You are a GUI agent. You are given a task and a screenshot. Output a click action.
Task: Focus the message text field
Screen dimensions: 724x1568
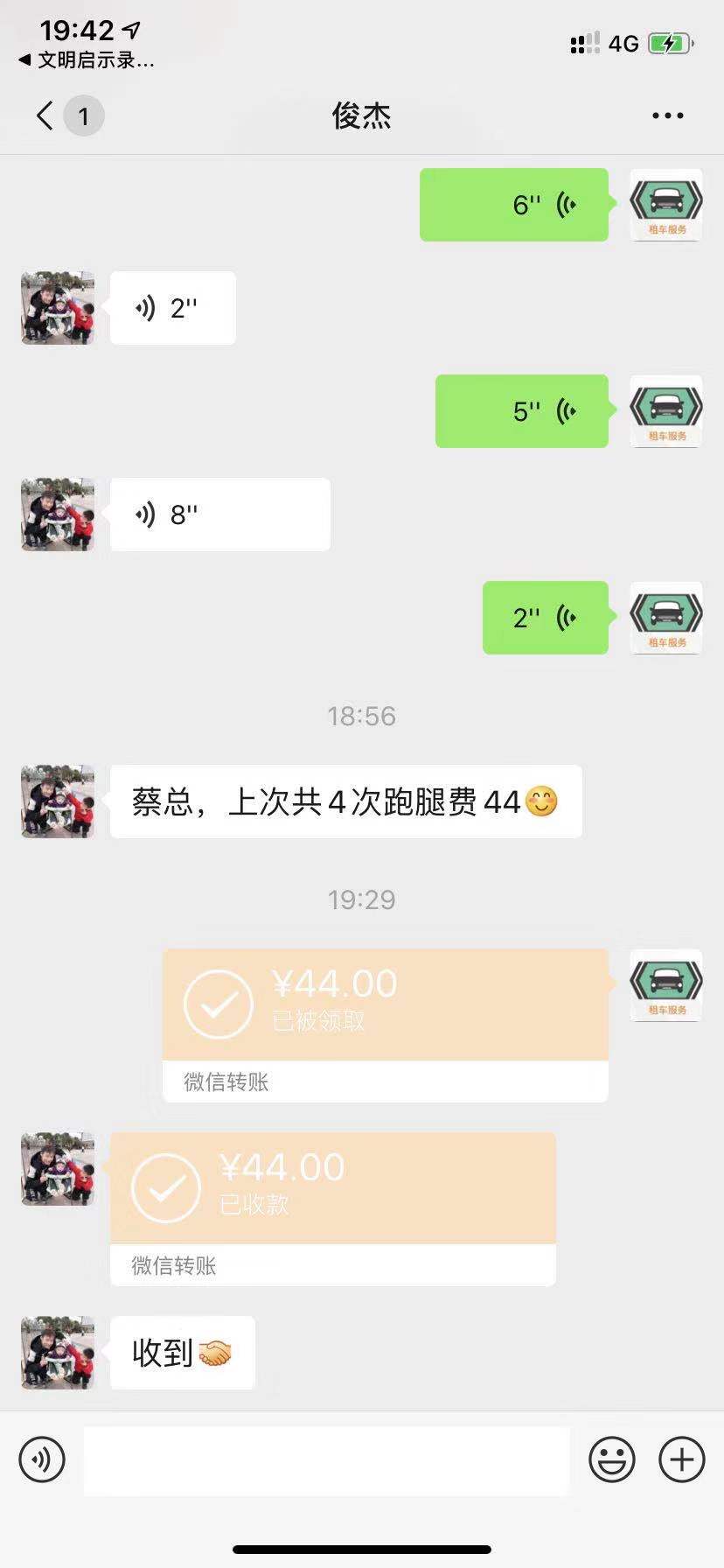tap(326, 1459)
